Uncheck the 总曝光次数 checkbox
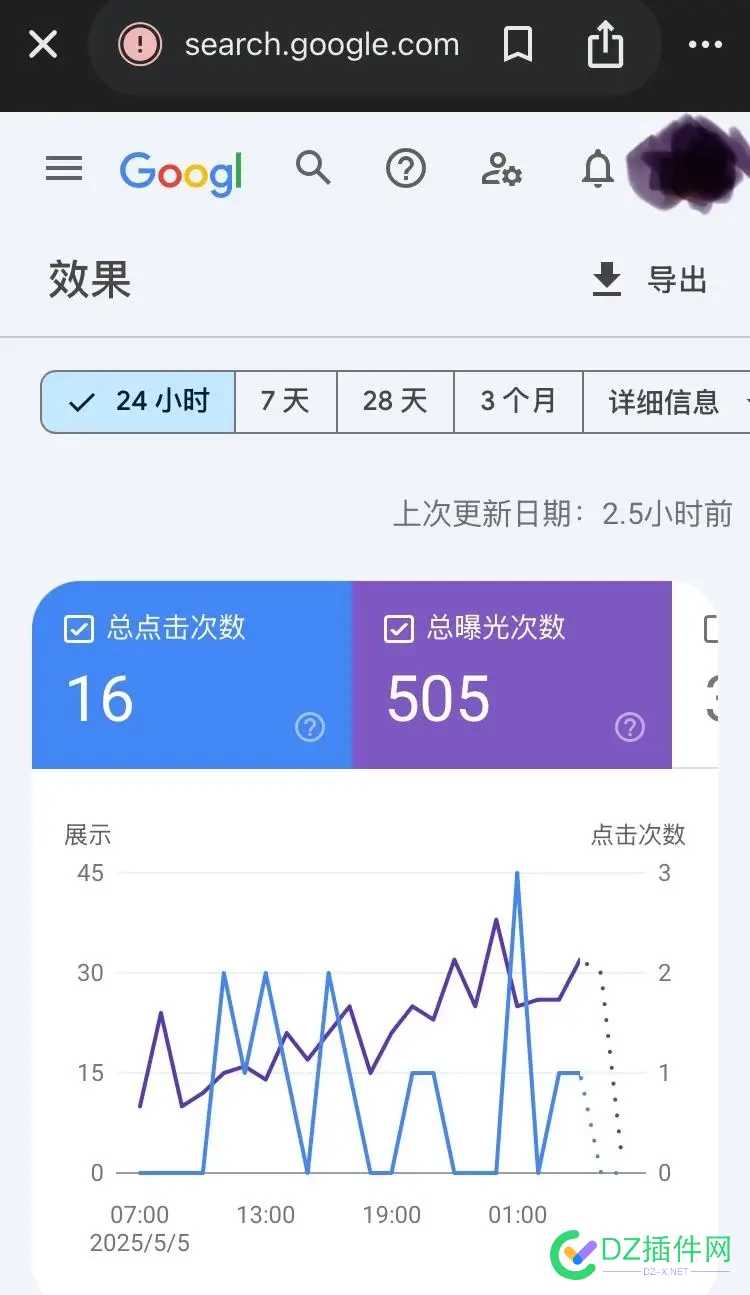The width and height of the screenshot is (750, 1295). pyautogui.click(x=397, y=629)
